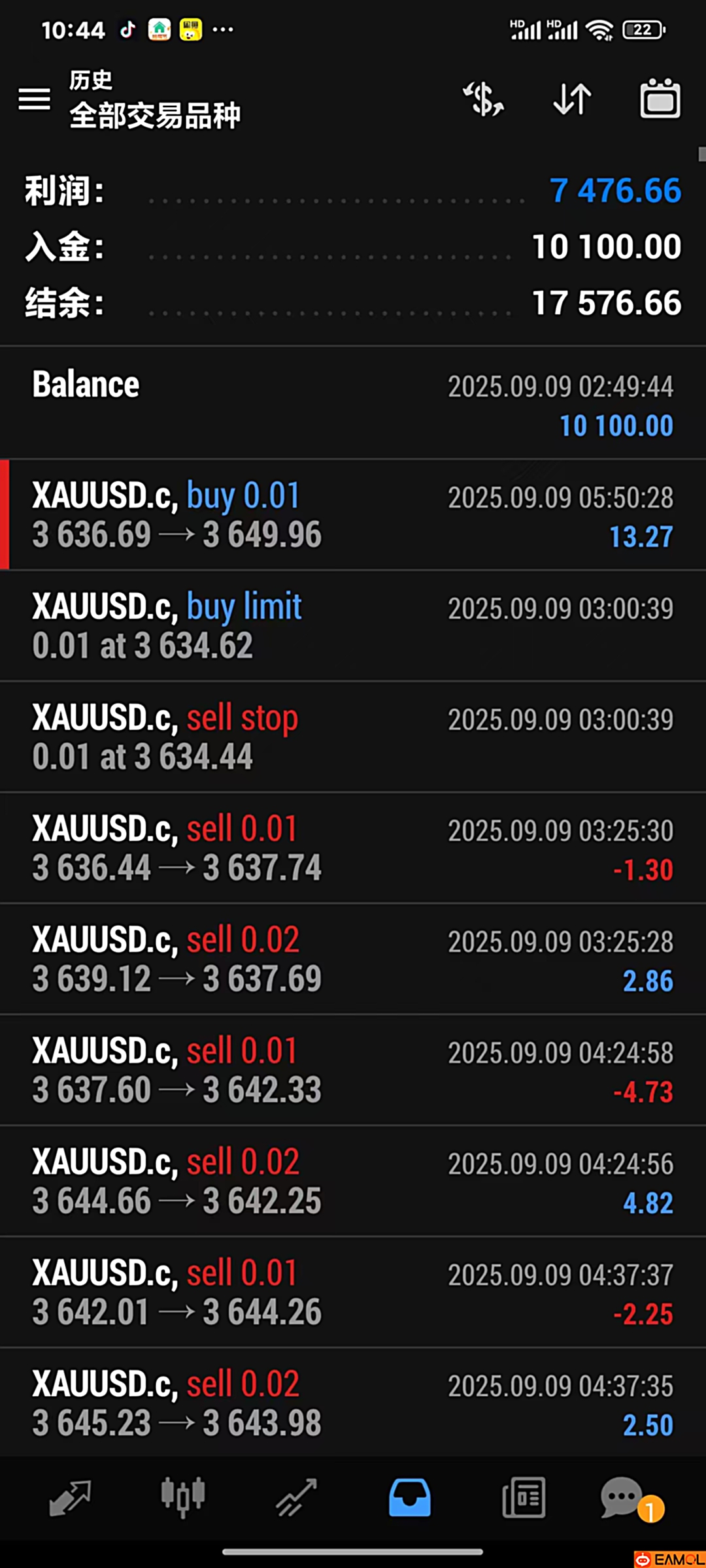Open the symbol filter with dollar icon
Viewport: 706px width, 1568px height.
click(483, 99)
